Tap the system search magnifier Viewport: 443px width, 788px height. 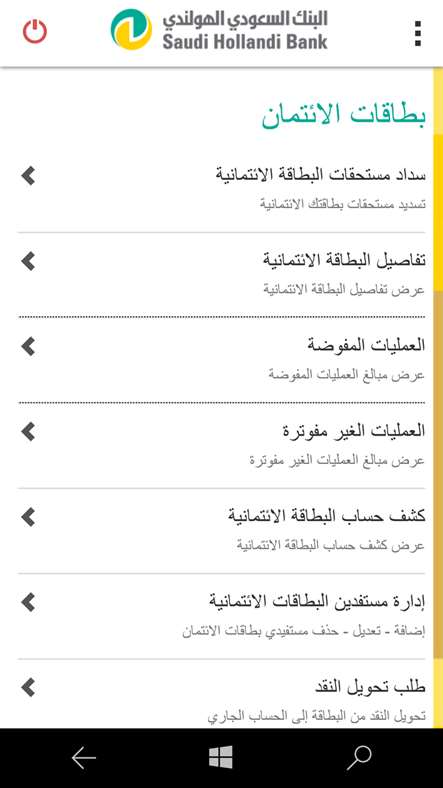coord(359,758)
